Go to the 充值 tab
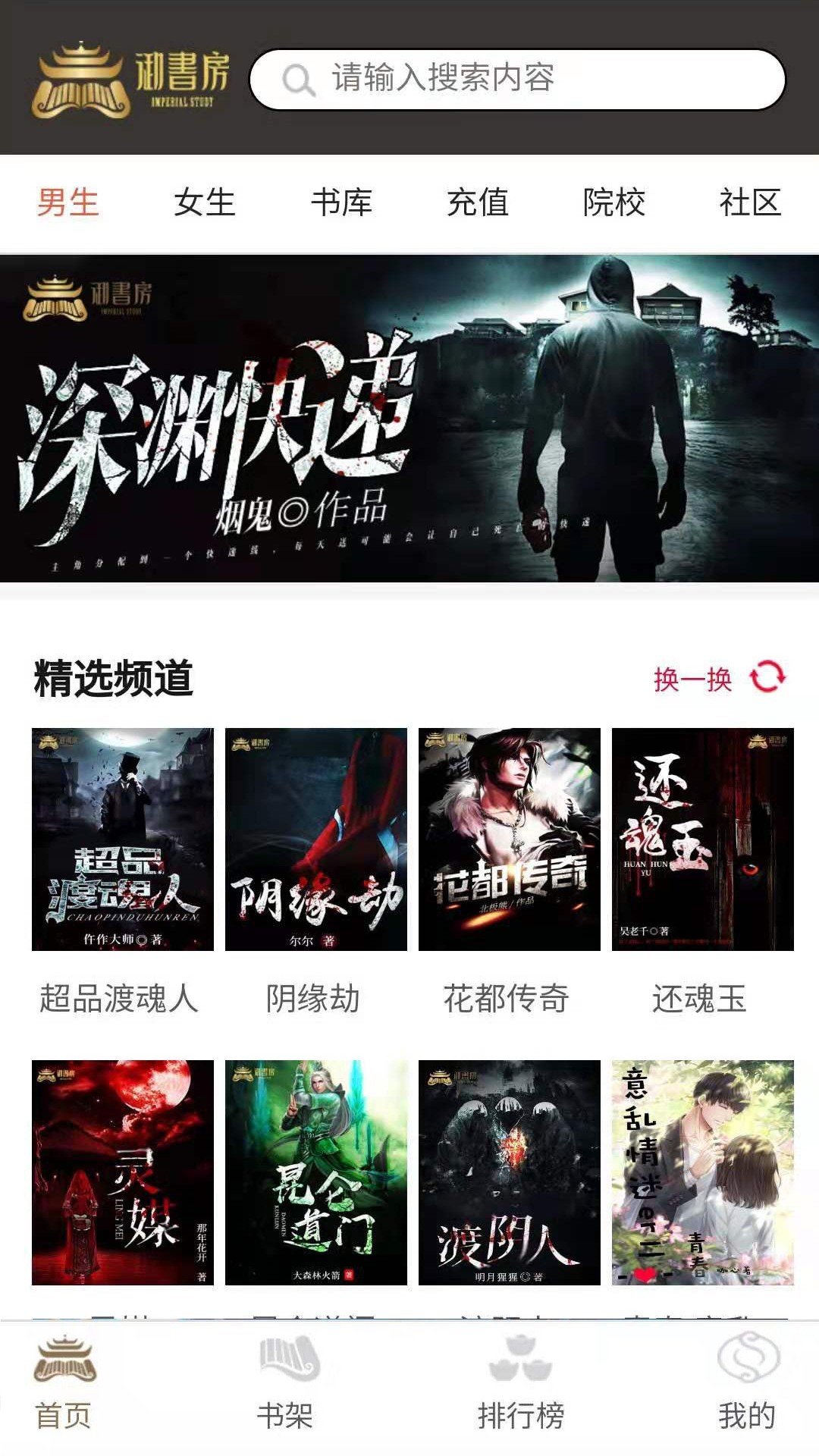 coord(477,202)
